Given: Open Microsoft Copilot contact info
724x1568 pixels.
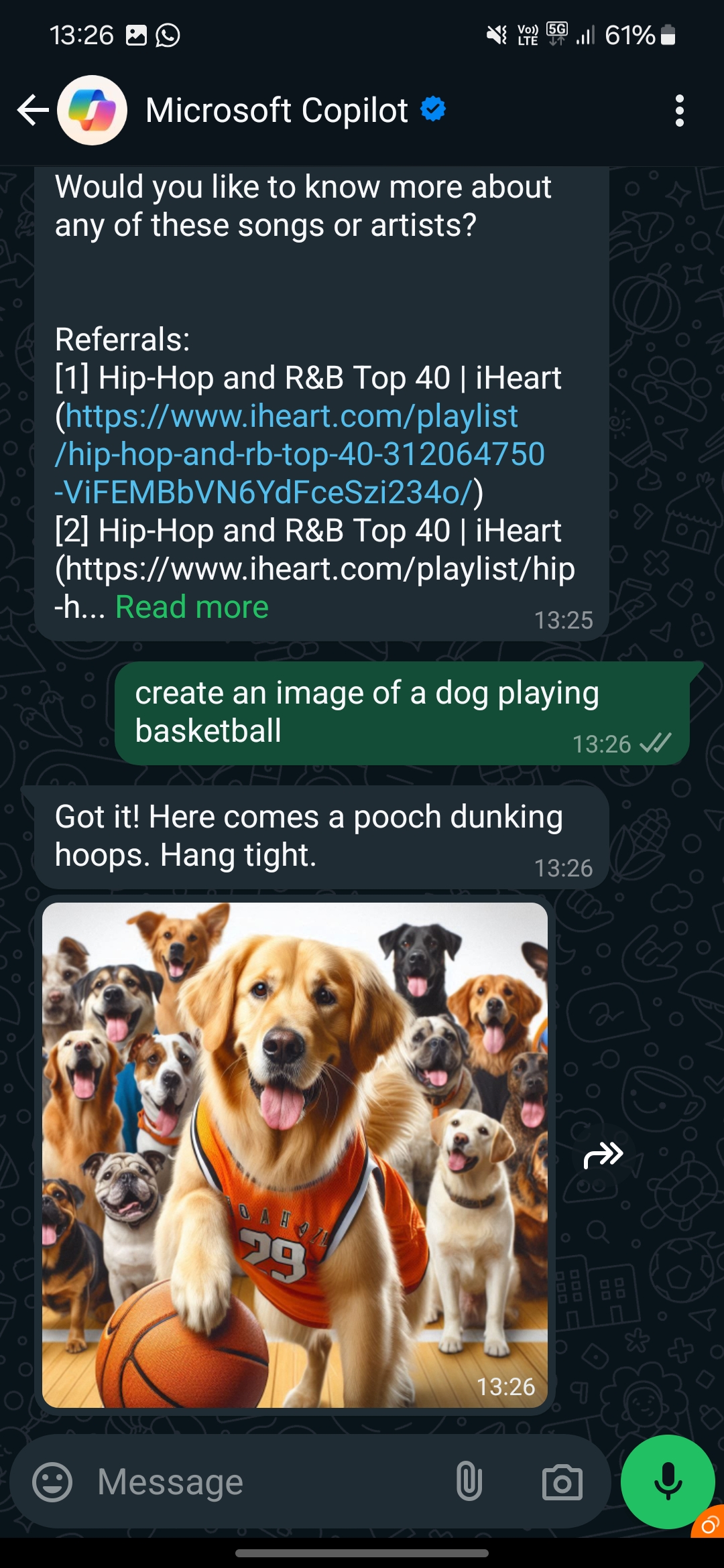Looking at the screenshot, I should [277, 111].
